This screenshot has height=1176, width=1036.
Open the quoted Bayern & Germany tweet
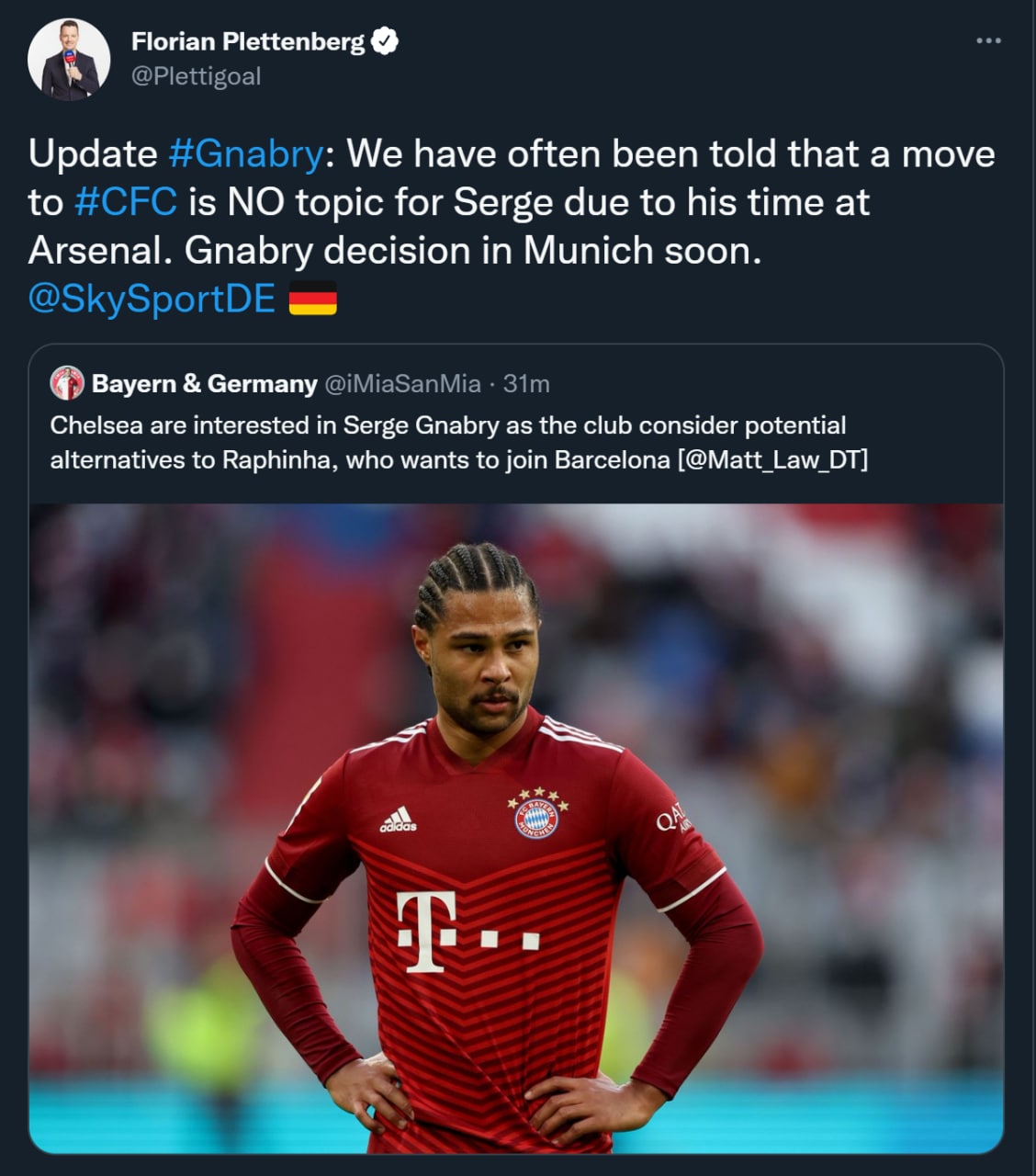tap(514, 441)
